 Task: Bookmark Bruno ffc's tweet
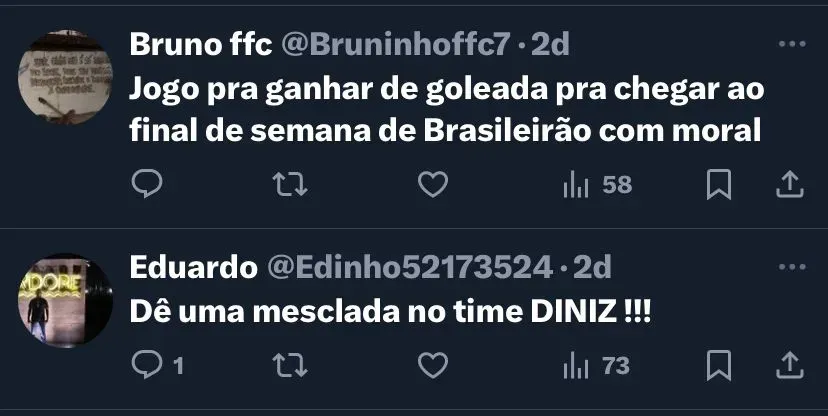click(x=719, y=184)
